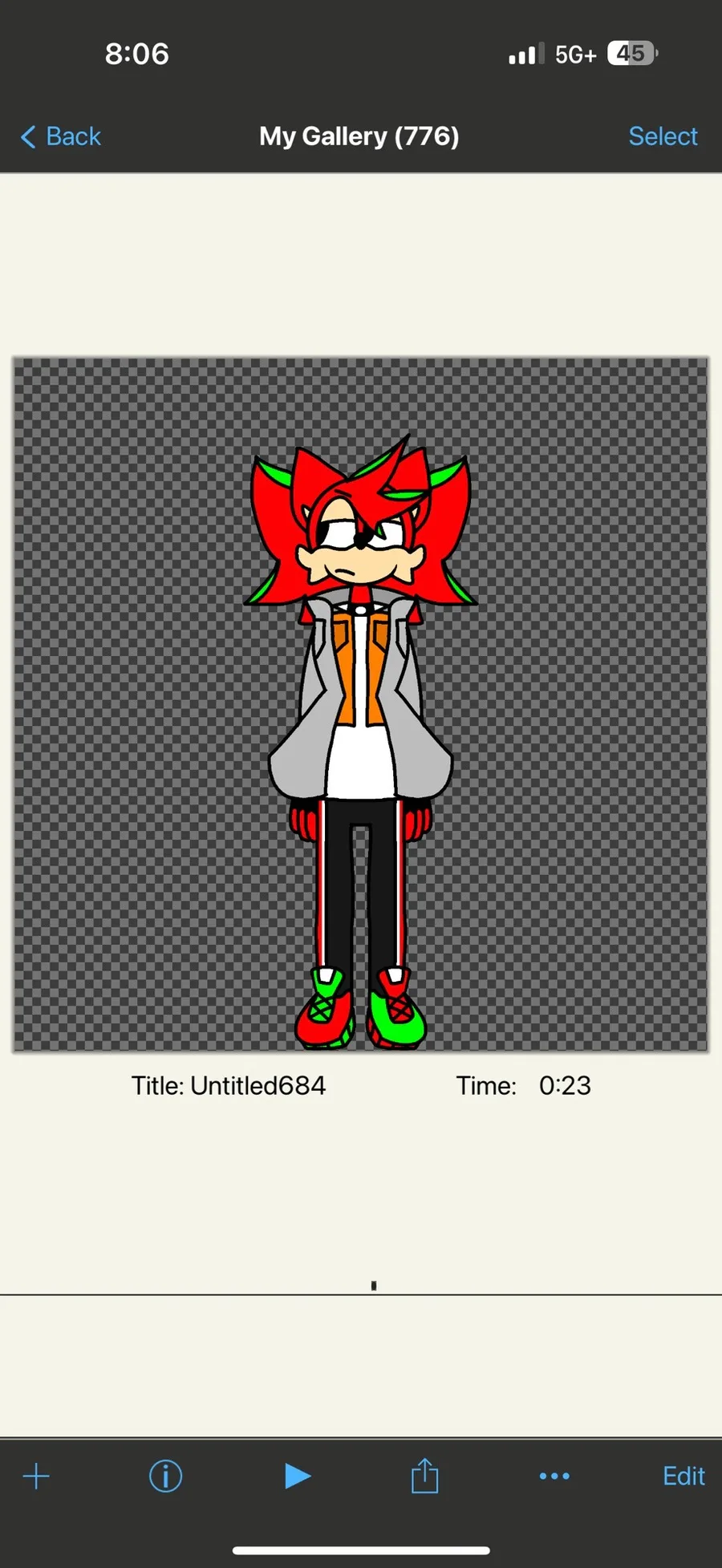Edit the current artwork

click(683, 1476)
